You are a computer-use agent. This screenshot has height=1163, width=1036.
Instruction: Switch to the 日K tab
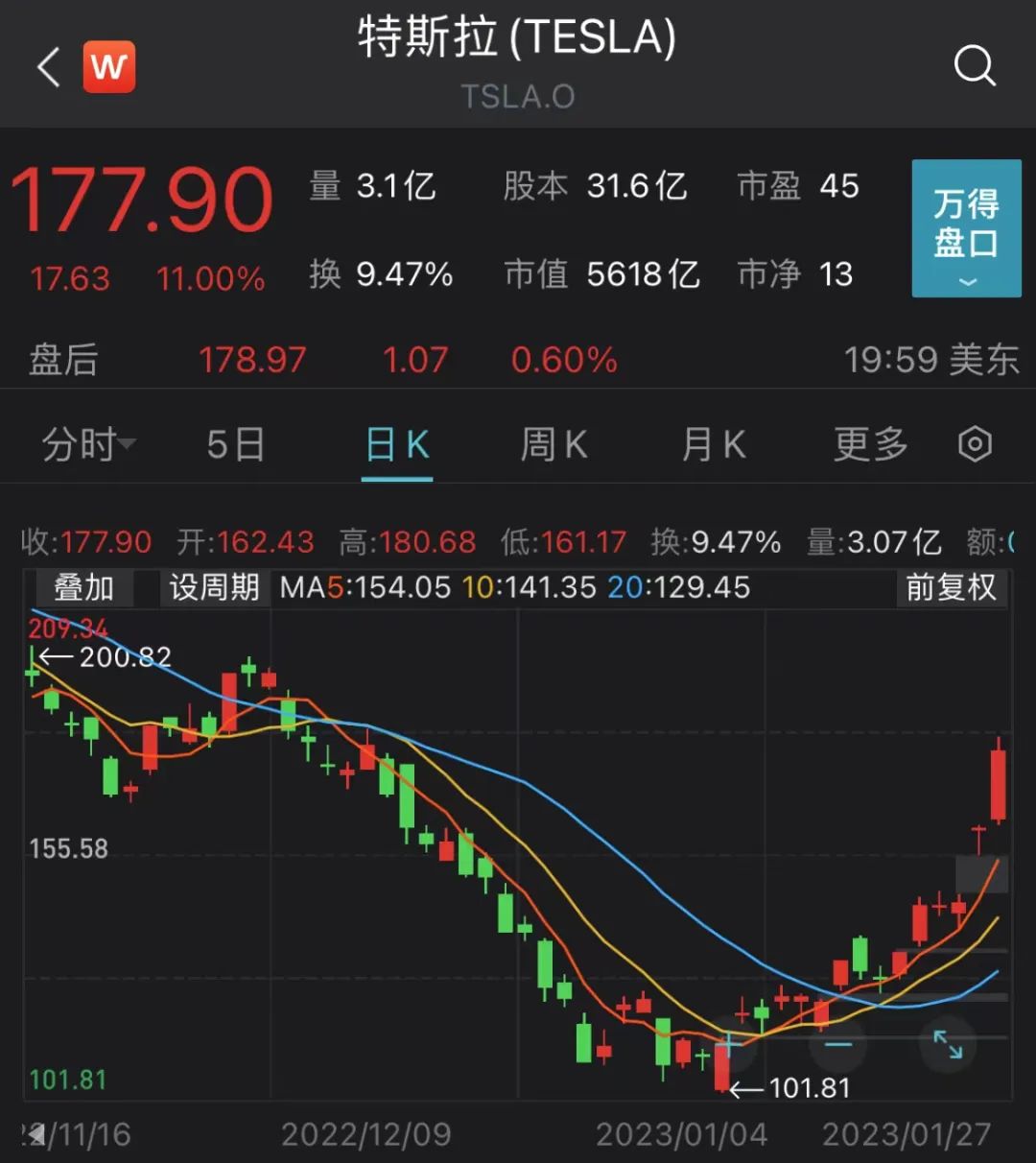tap(398, 445)
